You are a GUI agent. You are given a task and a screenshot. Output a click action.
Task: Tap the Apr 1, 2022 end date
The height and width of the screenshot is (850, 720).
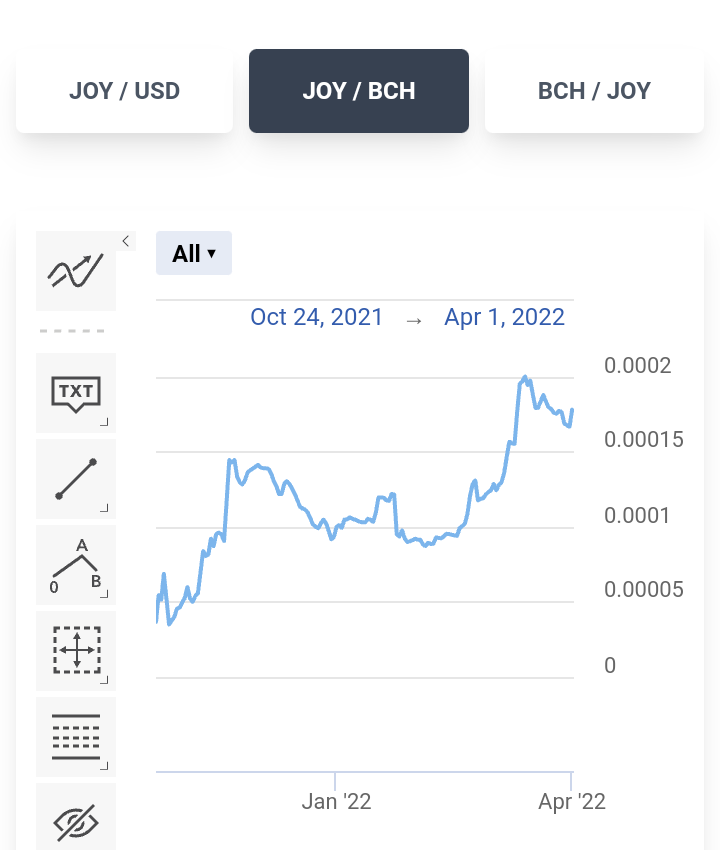(x=504, y=317)
